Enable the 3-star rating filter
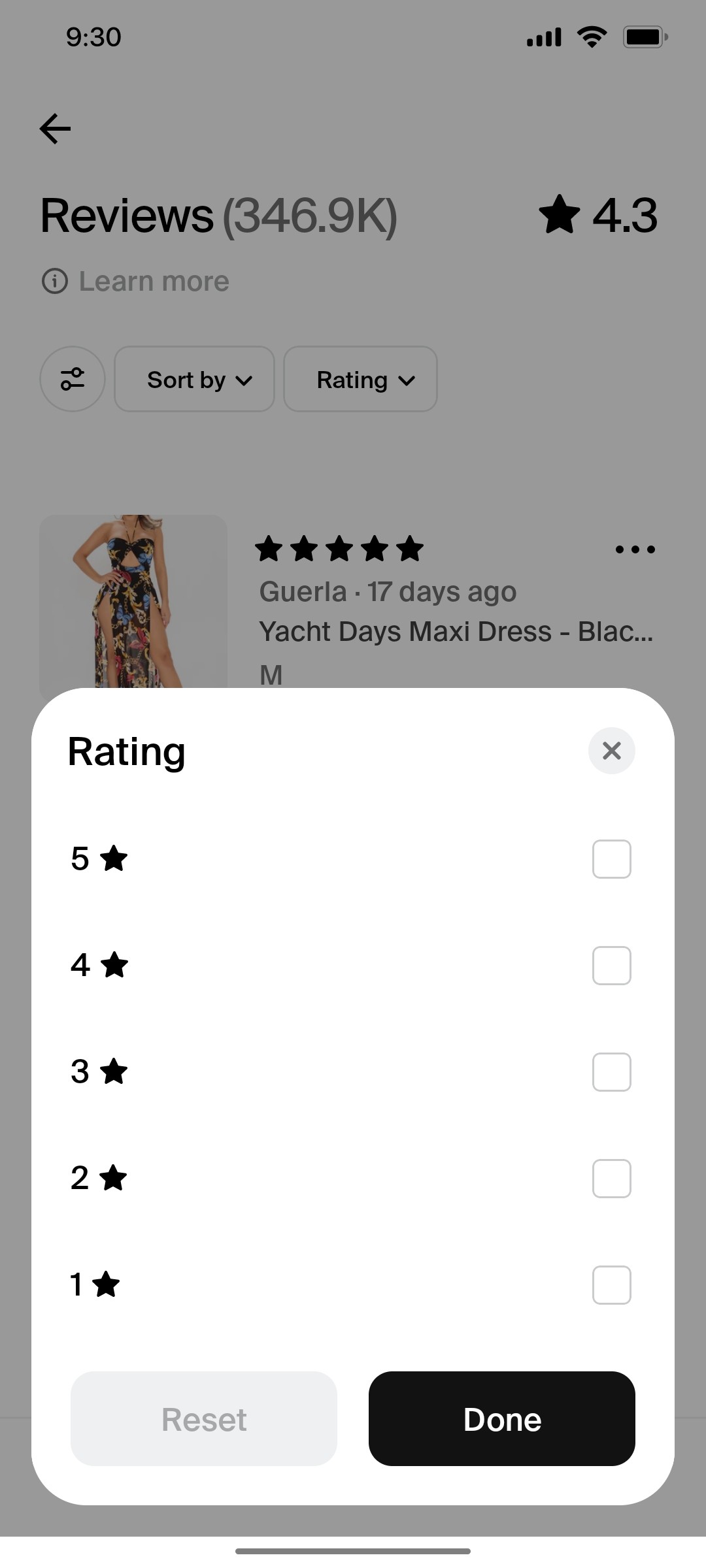Image resolution: width=706 pixels, height=1568 pixels. [611, 1071]
